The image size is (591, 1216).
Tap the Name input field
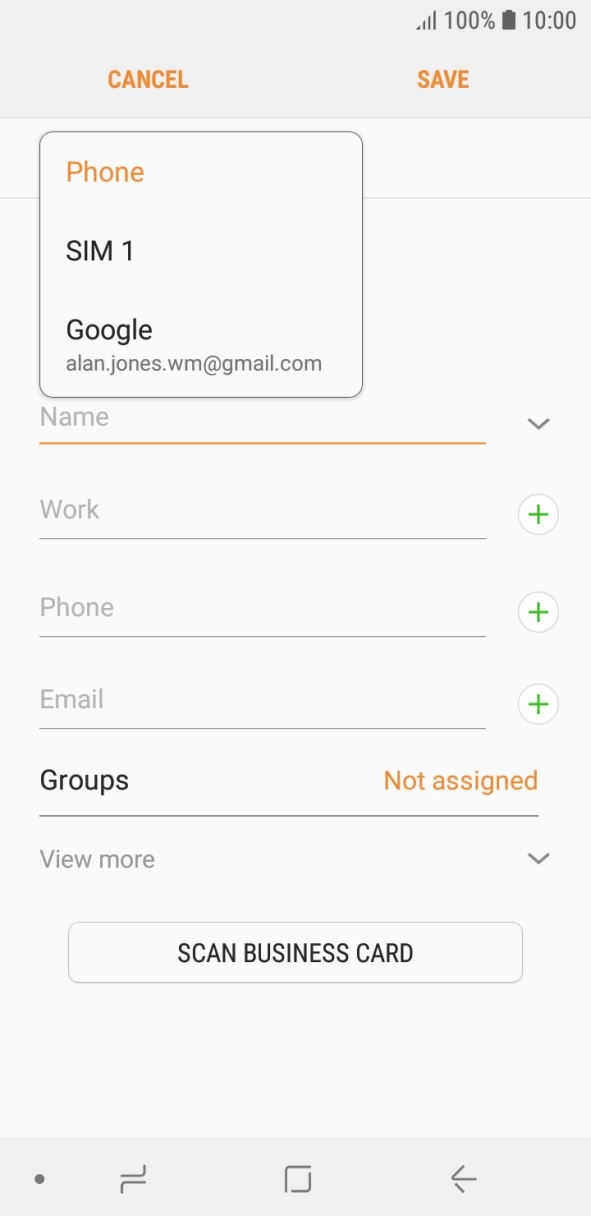tap(262, 419)
